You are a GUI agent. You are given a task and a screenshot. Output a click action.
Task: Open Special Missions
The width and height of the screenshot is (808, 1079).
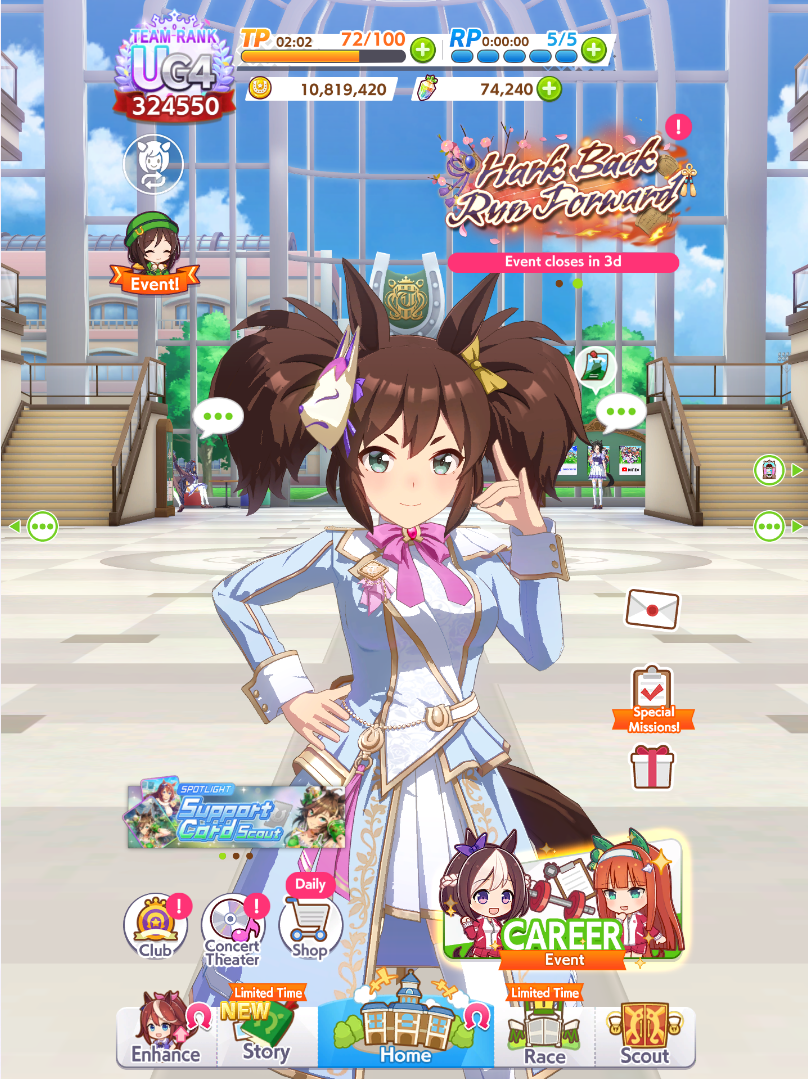(652, 699)
